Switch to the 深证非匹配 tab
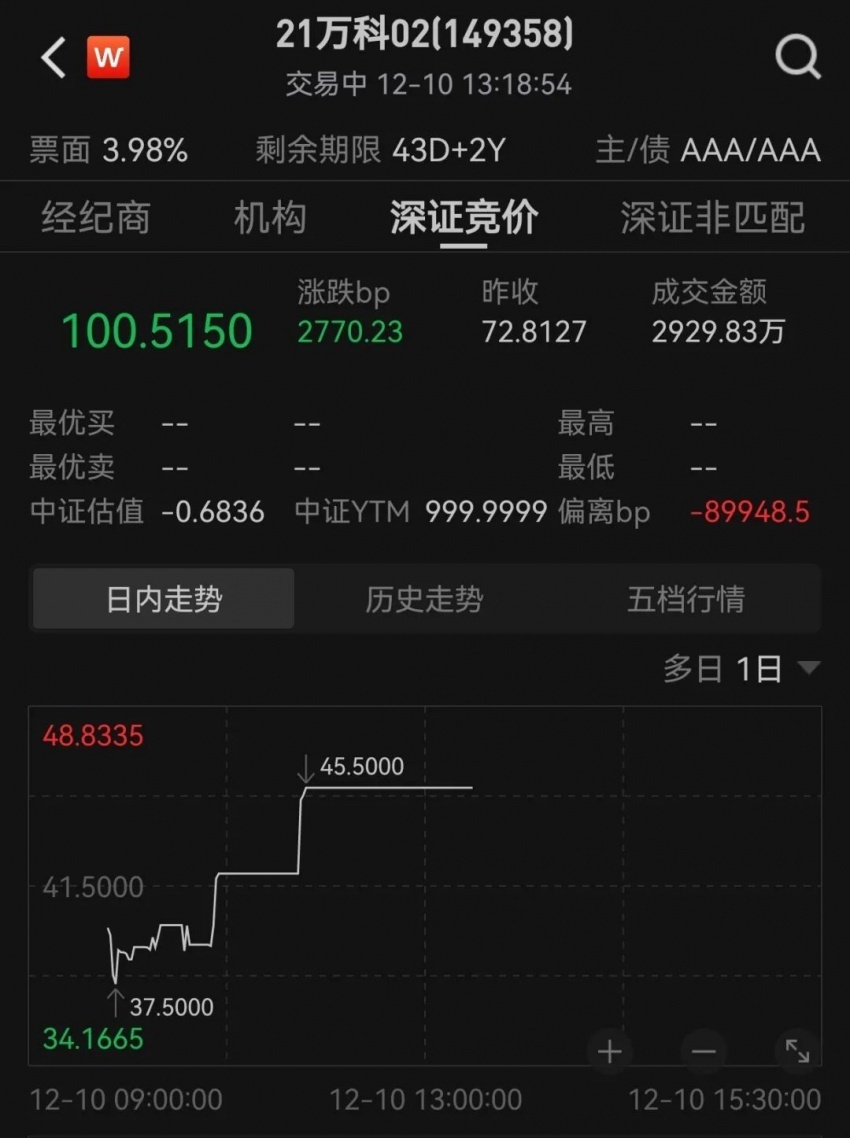This screenshot has width=850, height=1138. (x=712, y=217)
